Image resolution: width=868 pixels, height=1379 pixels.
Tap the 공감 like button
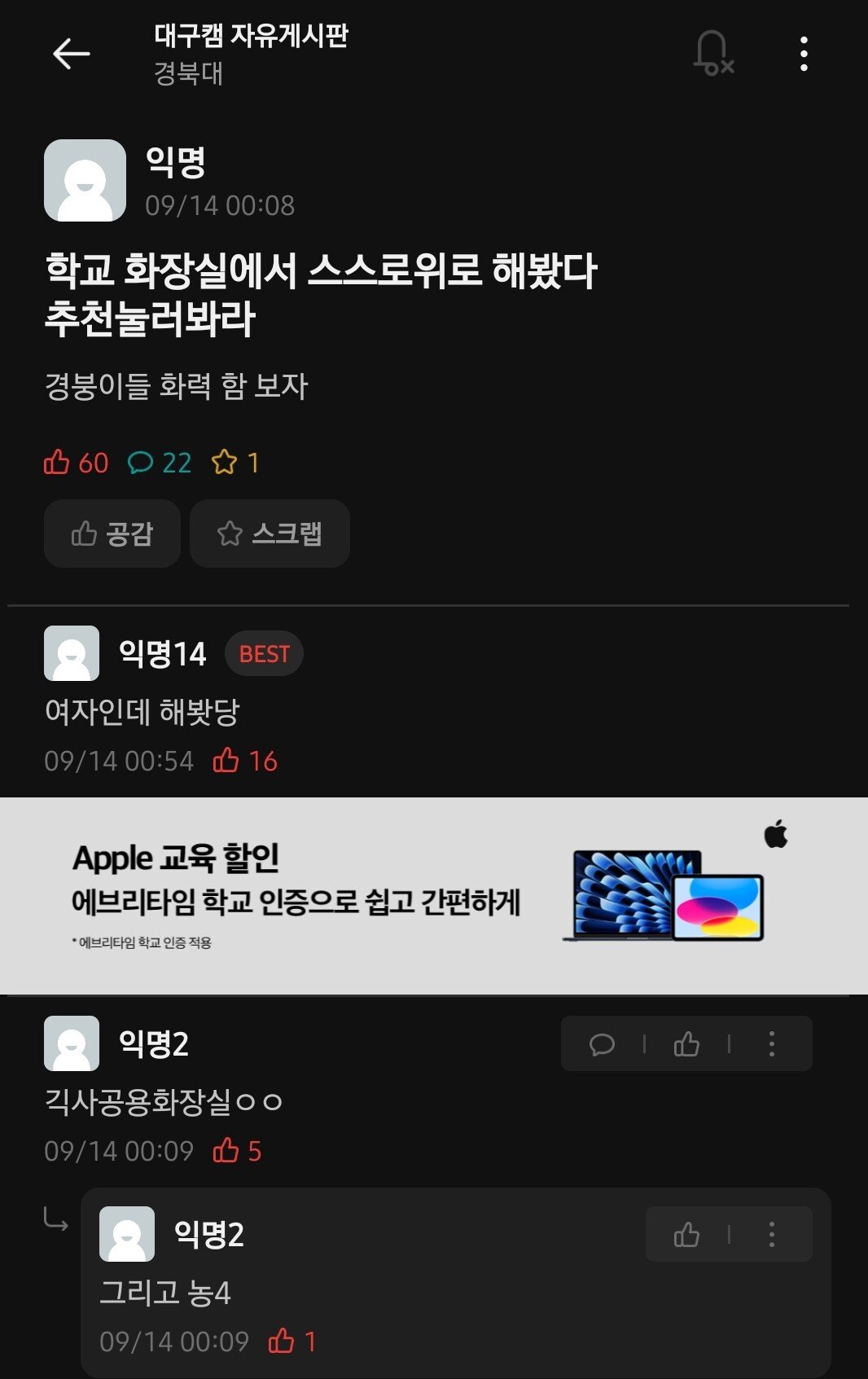pyautogui.click(x=112, y=534)
